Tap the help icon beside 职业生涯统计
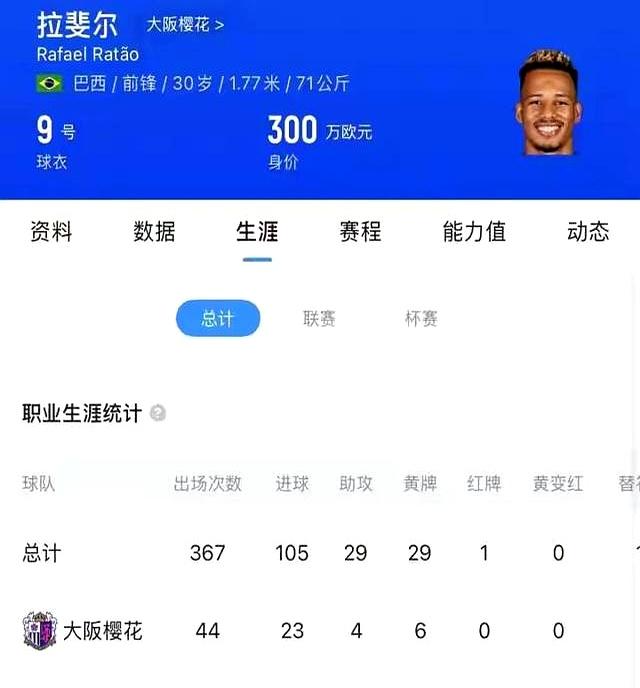Viewport: 640px width, 688px height. (x=158, y=413)
